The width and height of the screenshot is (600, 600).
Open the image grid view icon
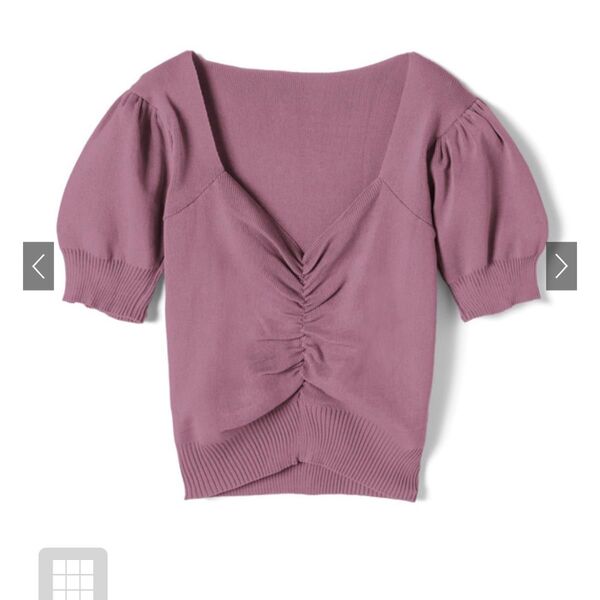(73, 576)
